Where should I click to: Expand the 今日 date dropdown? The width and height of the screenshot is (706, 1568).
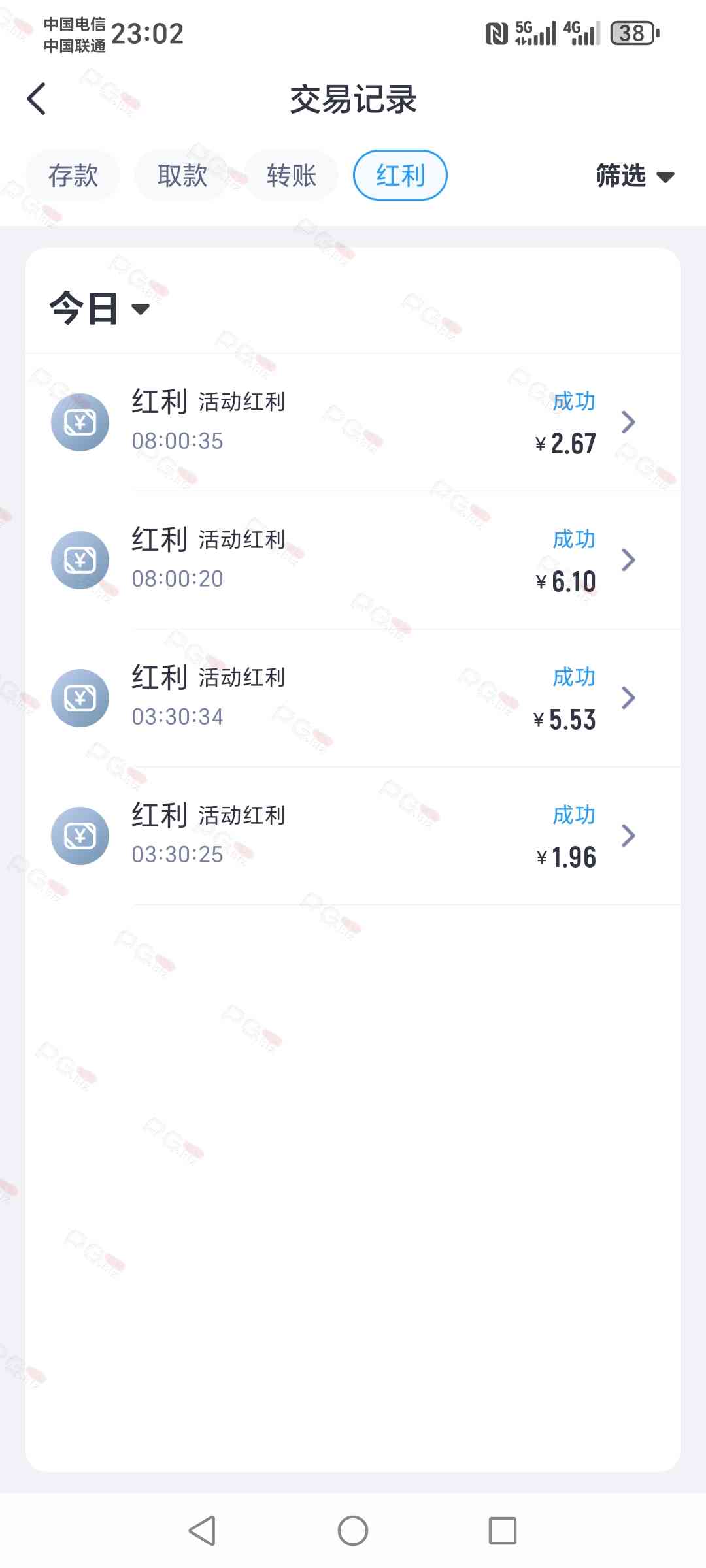99,308
